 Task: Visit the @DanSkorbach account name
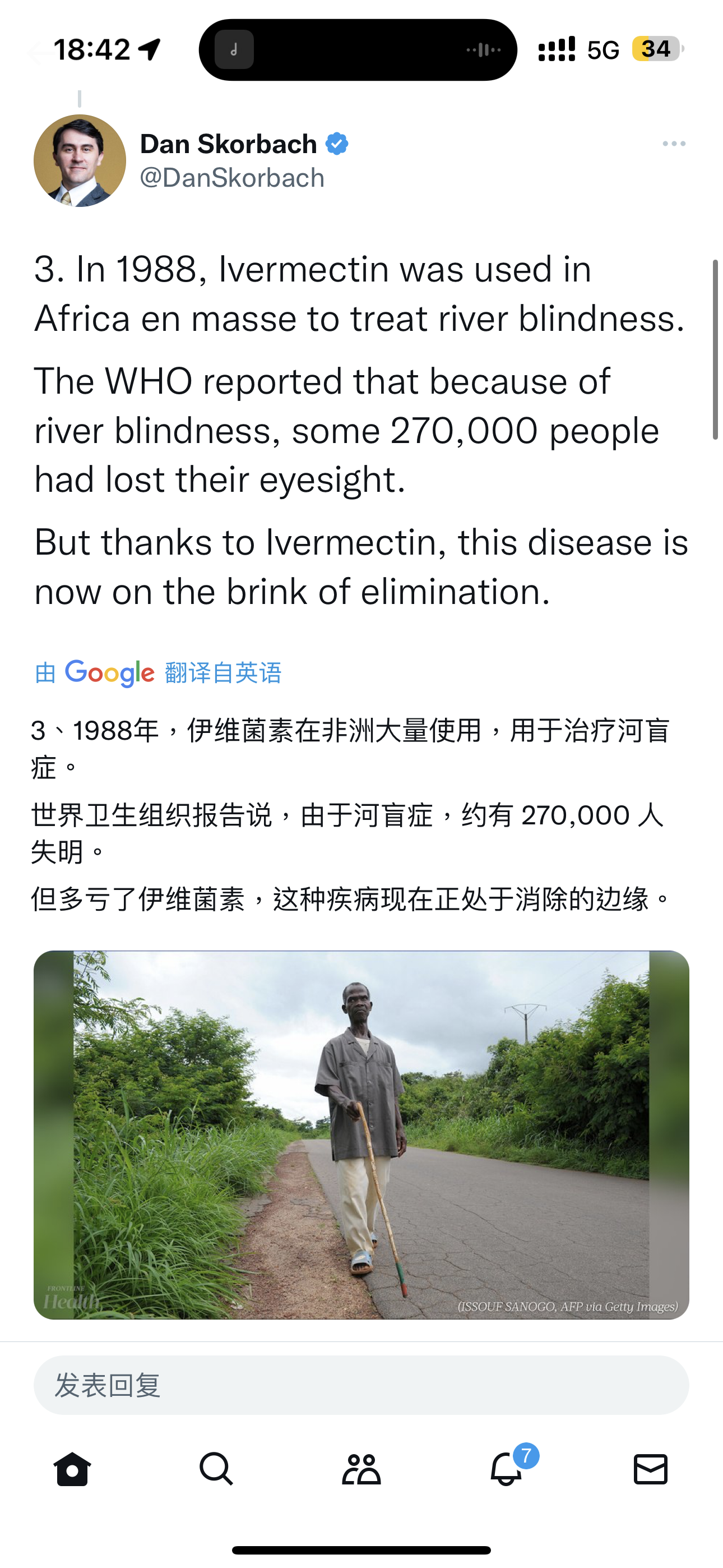232,178
